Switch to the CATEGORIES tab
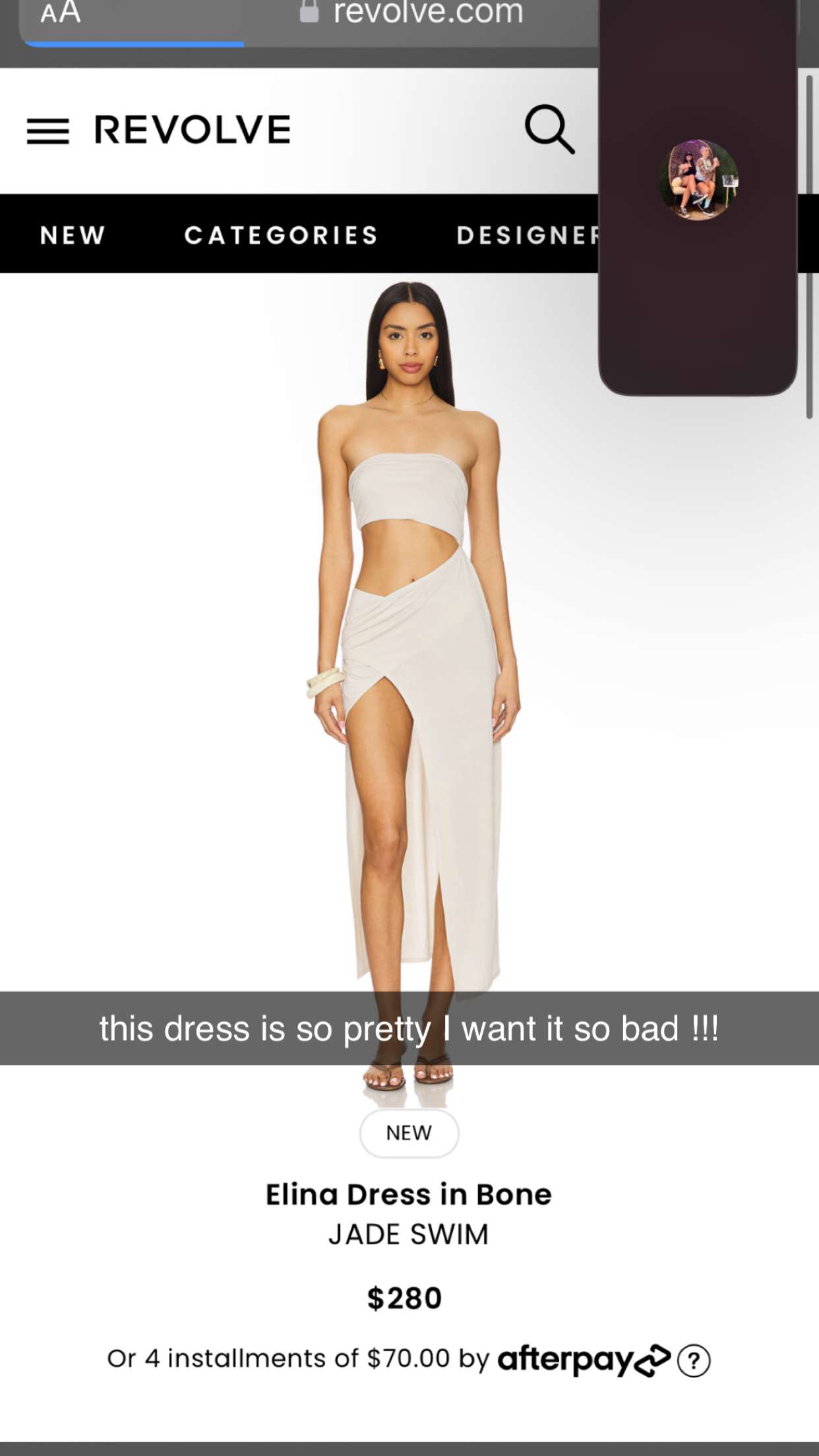The width and height of the screenshot is (819, 1456). (x=281, y=235)
